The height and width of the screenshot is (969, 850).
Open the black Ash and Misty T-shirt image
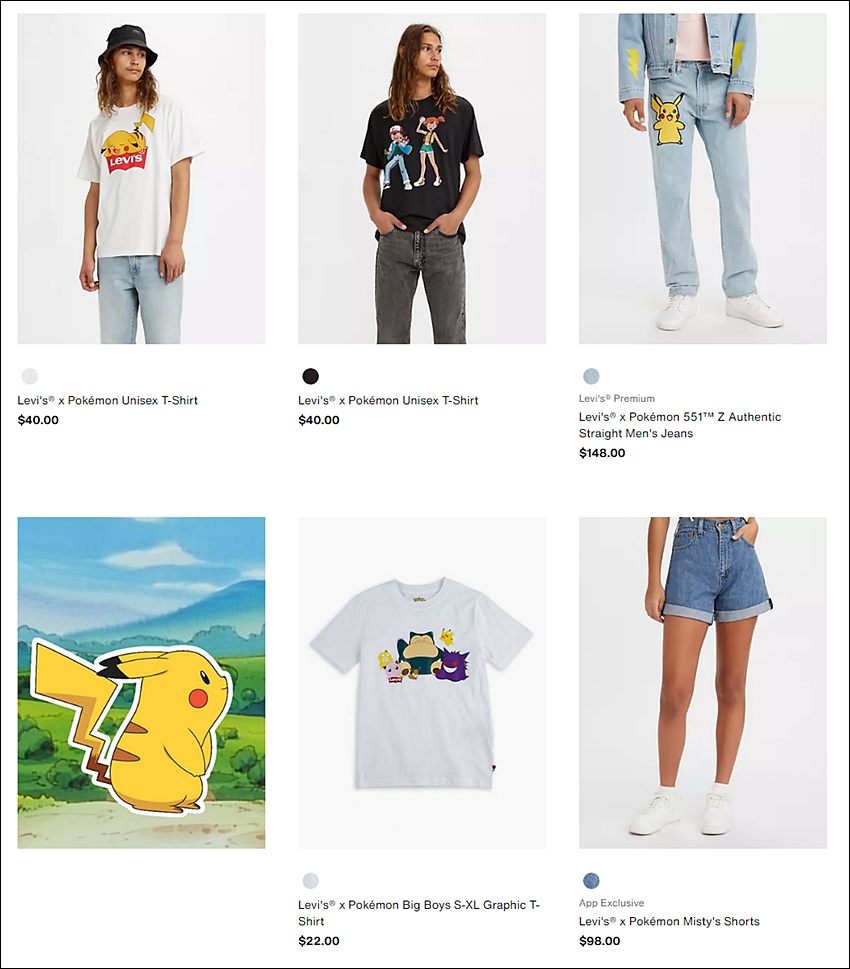(422, 178)
